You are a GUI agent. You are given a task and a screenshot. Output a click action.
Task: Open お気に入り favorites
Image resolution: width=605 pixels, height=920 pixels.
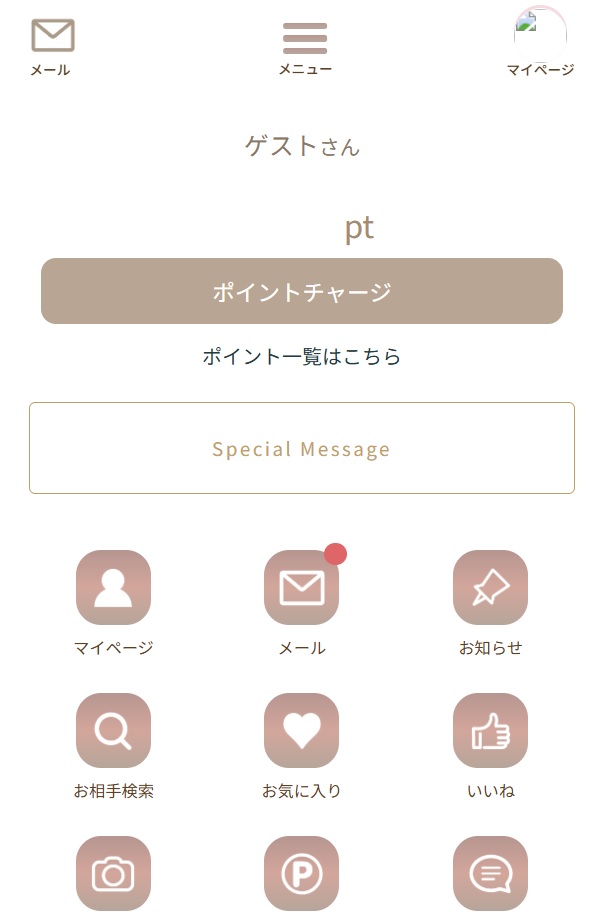tap(302, 731)
